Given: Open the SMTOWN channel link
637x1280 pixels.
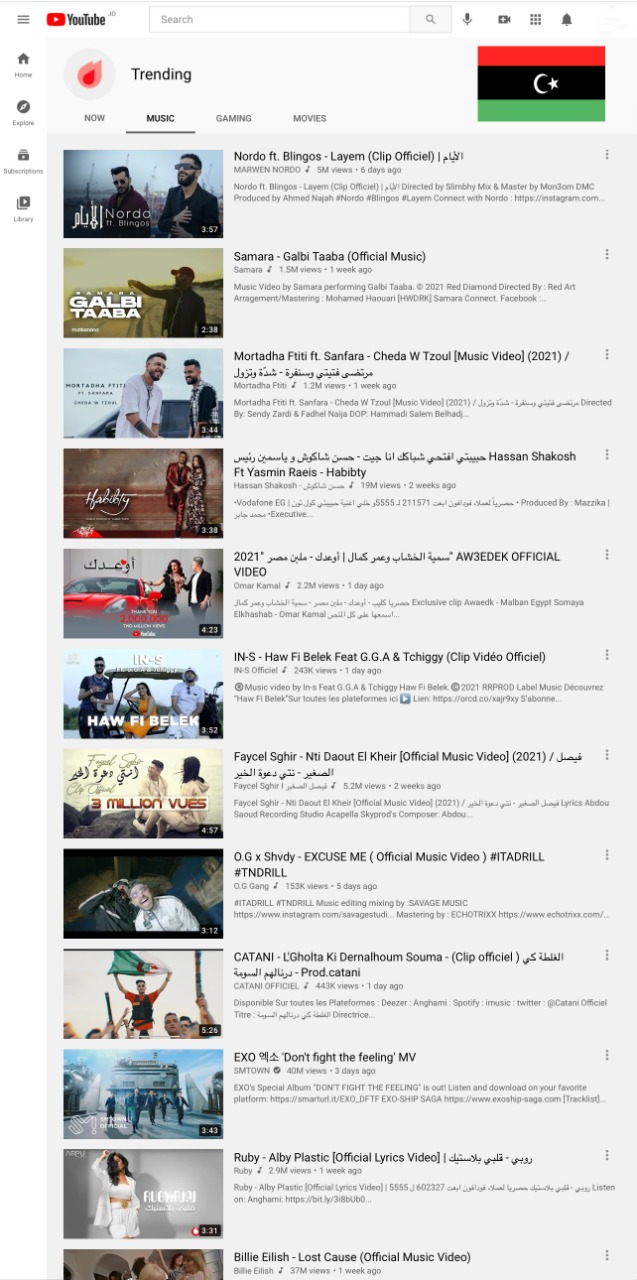Looking at the screenshot, I should point(252,1070).
